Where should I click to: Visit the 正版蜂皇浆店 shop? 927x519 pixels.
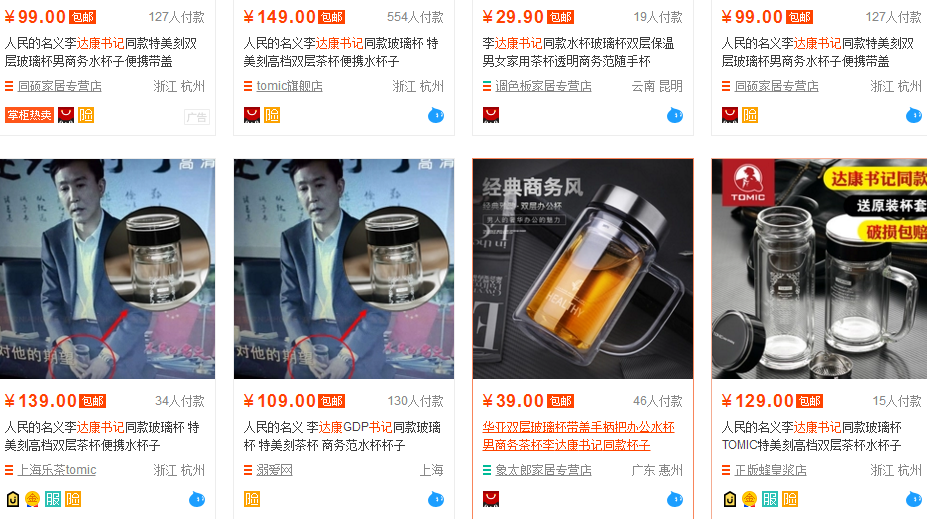pyautogui.click(x=770, y=470)
